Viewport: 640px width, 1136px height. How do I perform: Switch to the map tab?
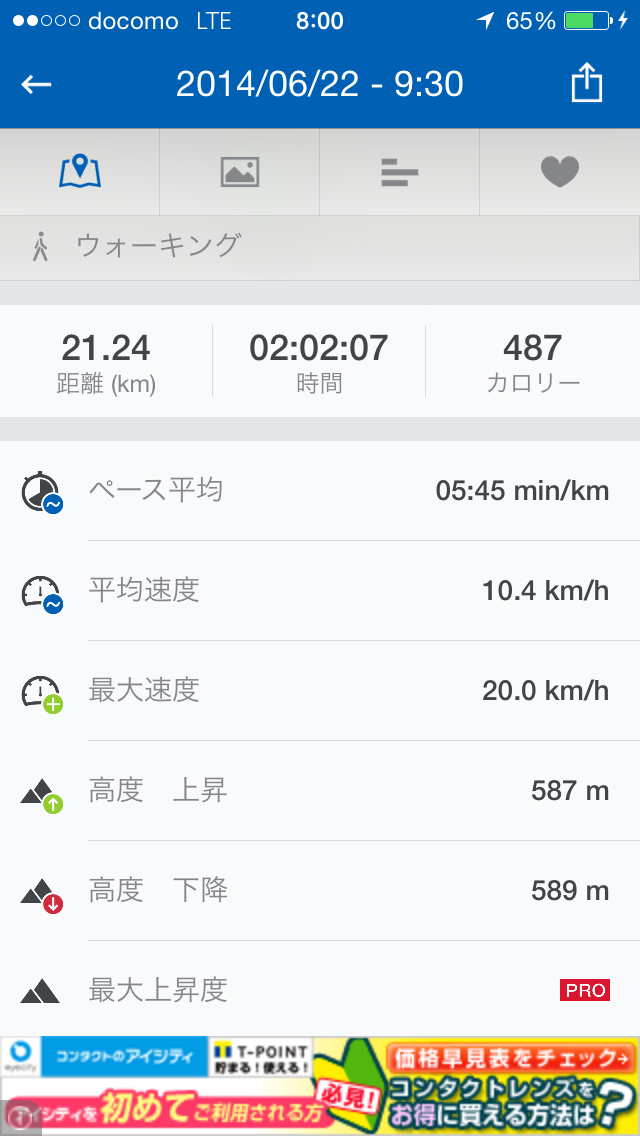coord(80,172)
